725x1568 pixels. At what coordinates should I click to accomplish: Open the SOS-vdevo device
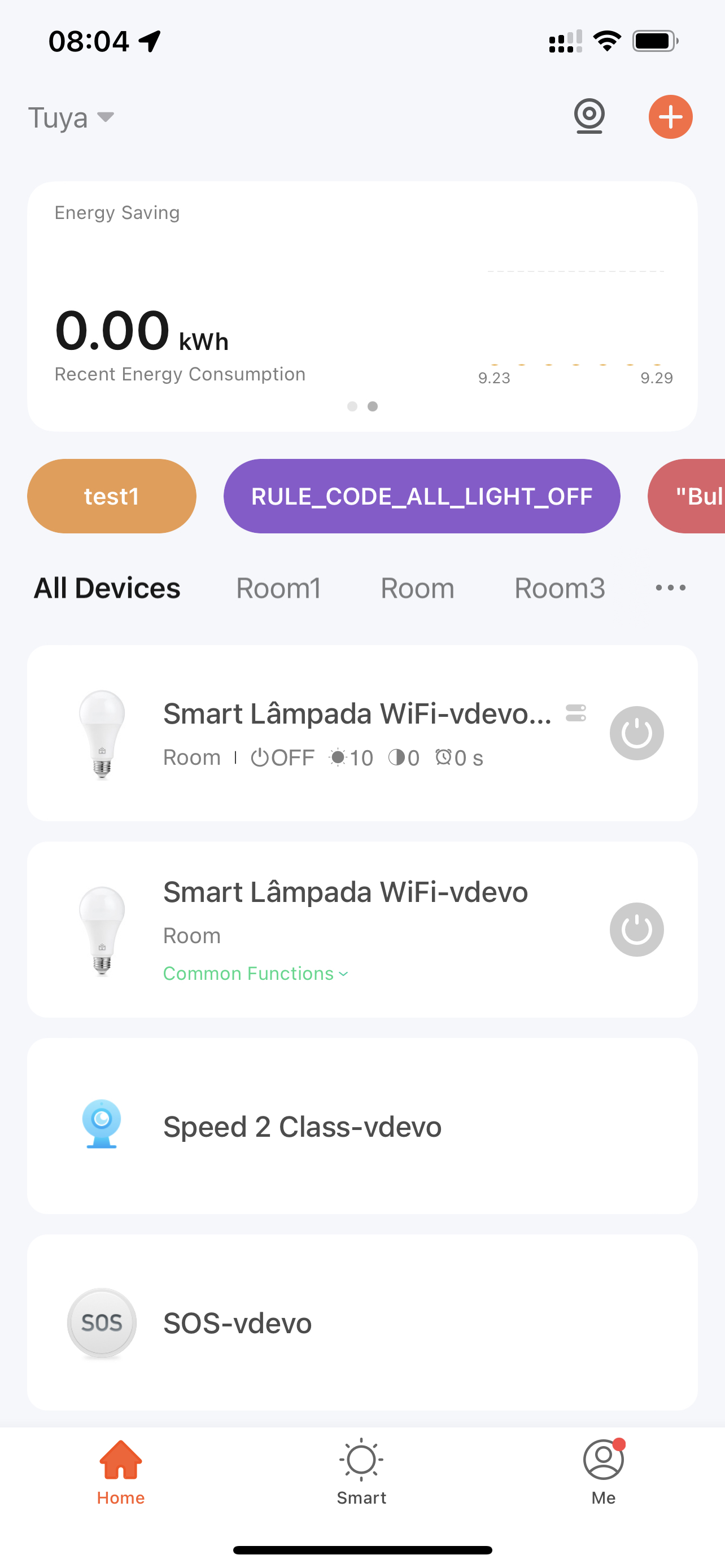click(362, 1322)
